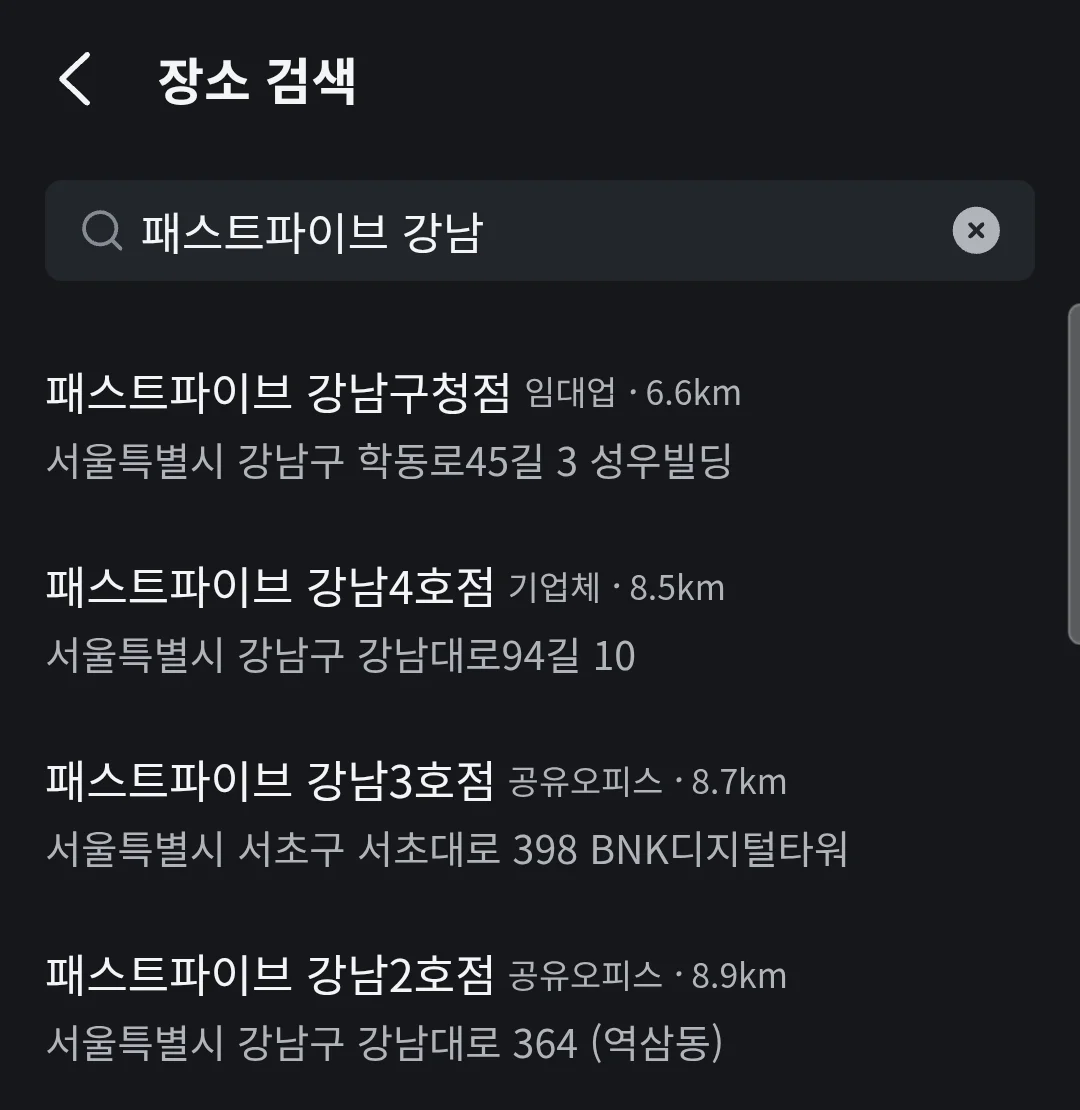Tap the search field containing 패스트파이브 강남
Image resolution: width=1080 pixels, height=1110 pixels.
pos(539,231)
